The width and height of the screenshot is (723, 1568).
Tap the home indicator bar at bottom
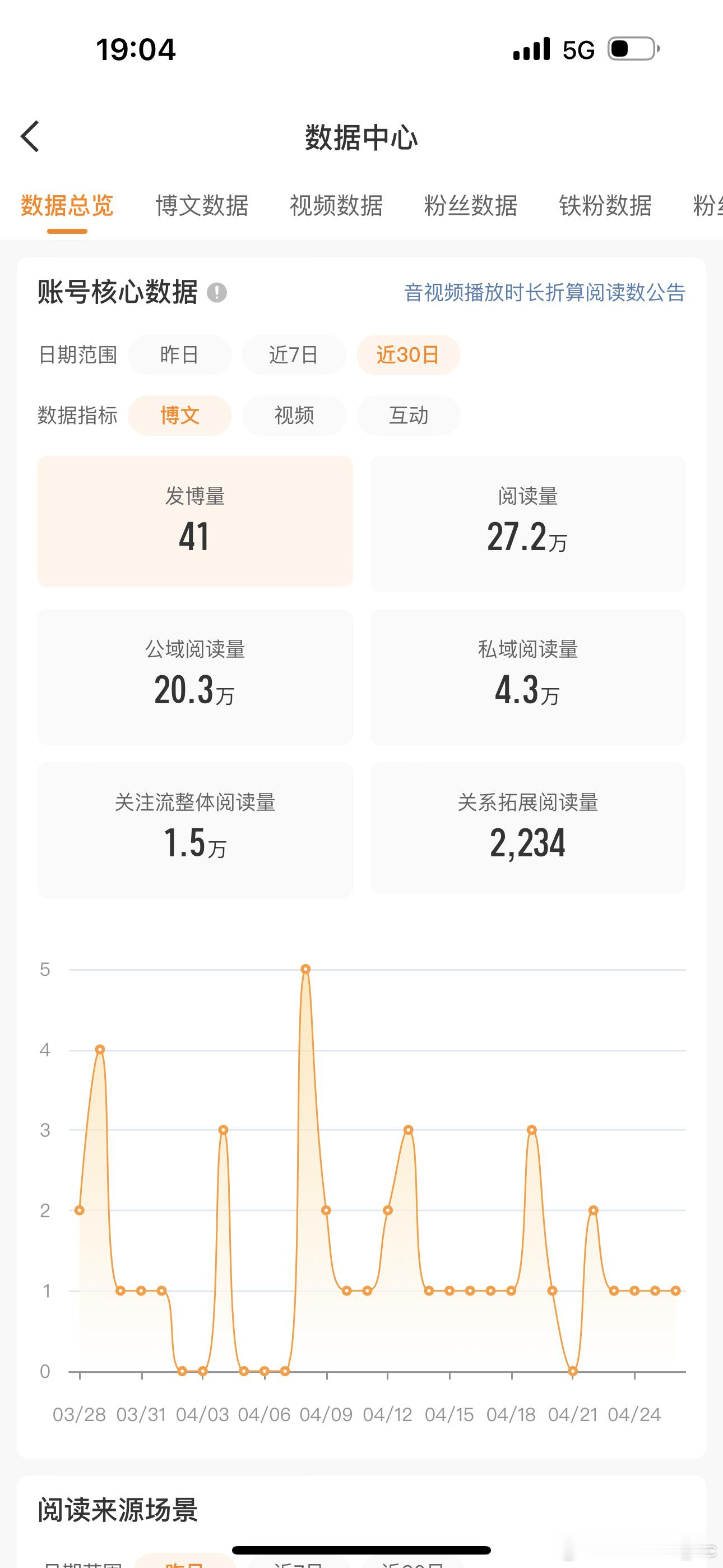click(361, 1548)
